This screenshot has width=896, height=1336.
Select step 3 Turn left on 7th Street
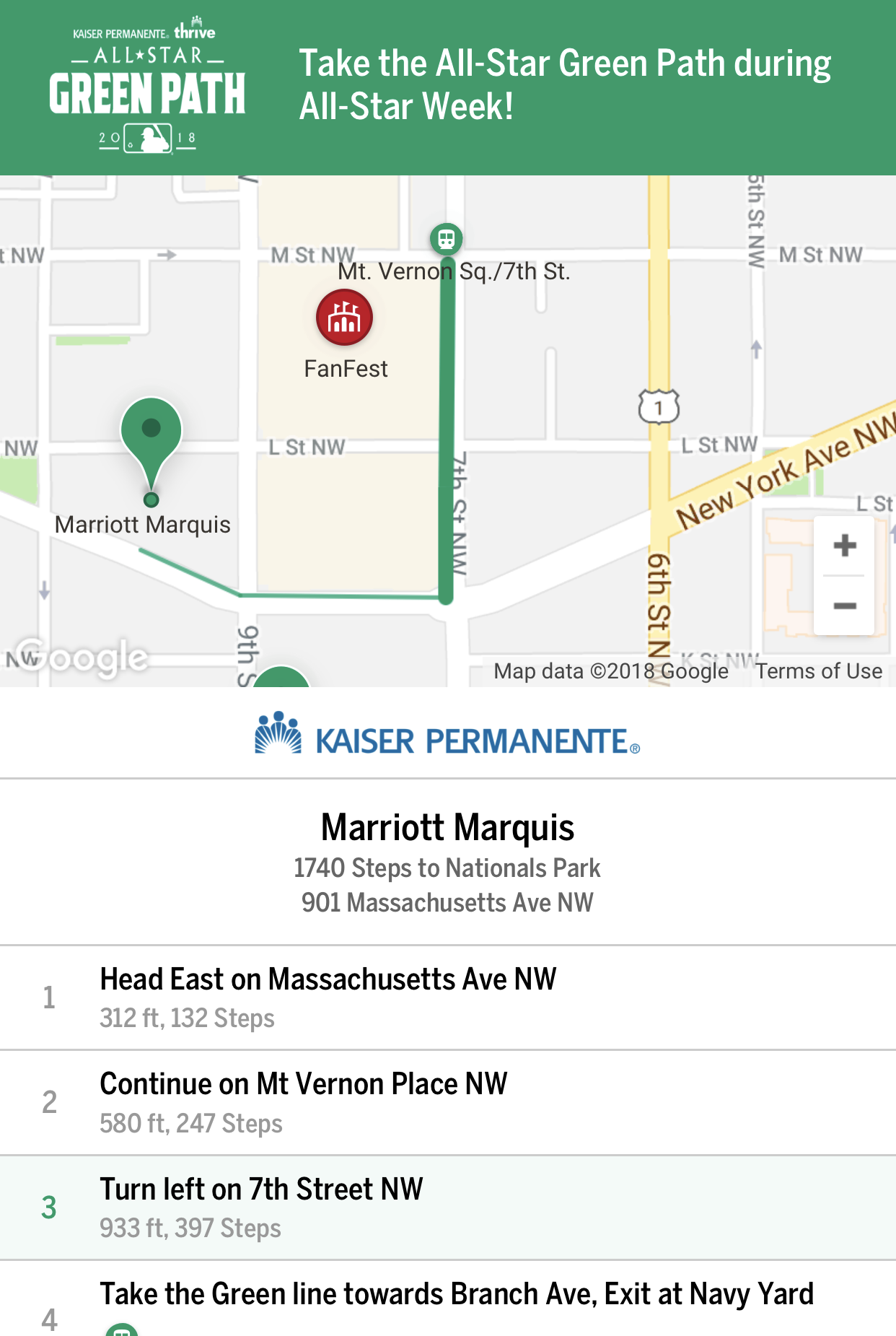pyautogui.click(x=447, y=1208)
